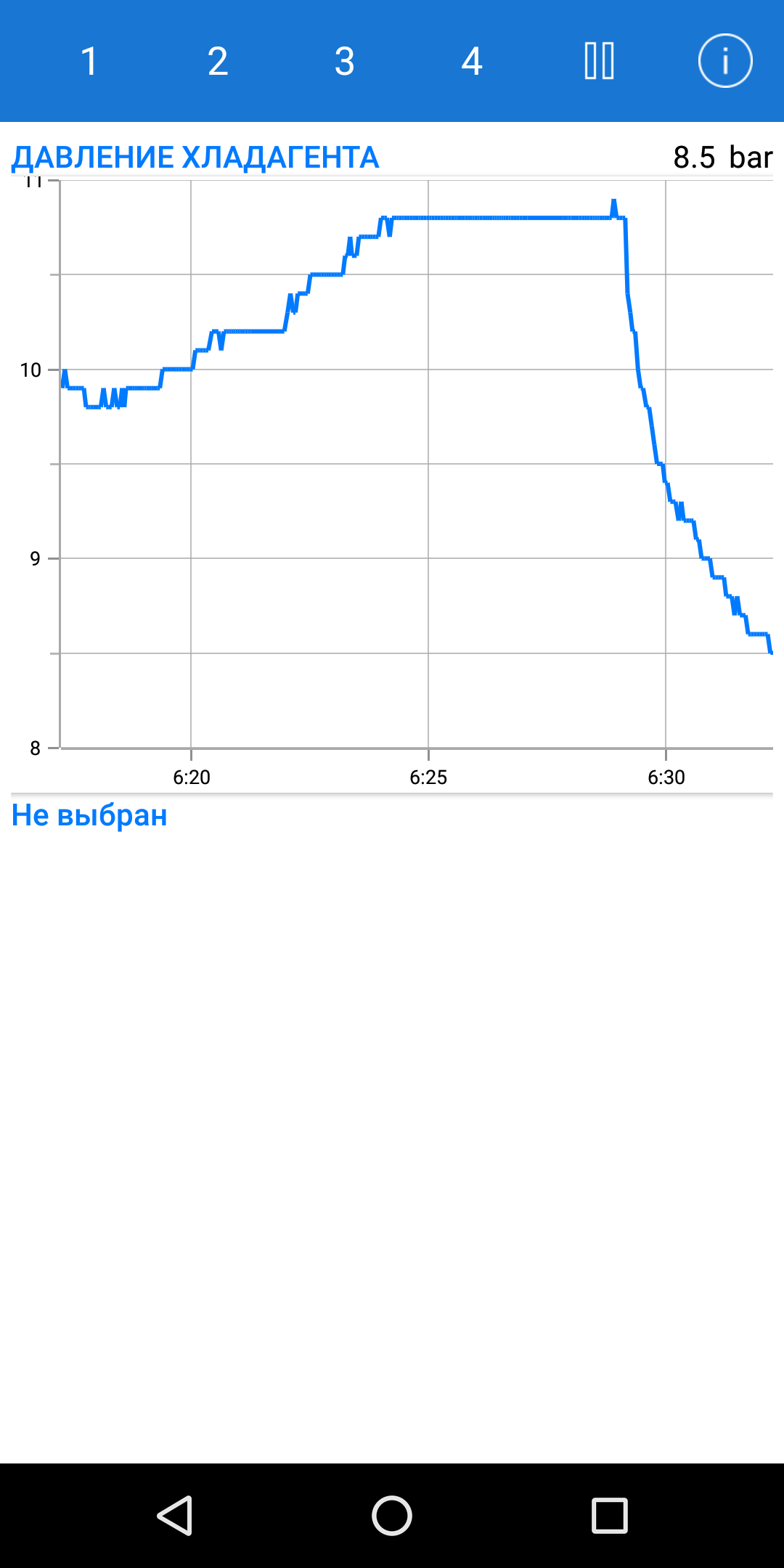The height and width of the screenshot is (1568, 784).
Task: Go back using the system back button
Action: (x=175, y=1516)
